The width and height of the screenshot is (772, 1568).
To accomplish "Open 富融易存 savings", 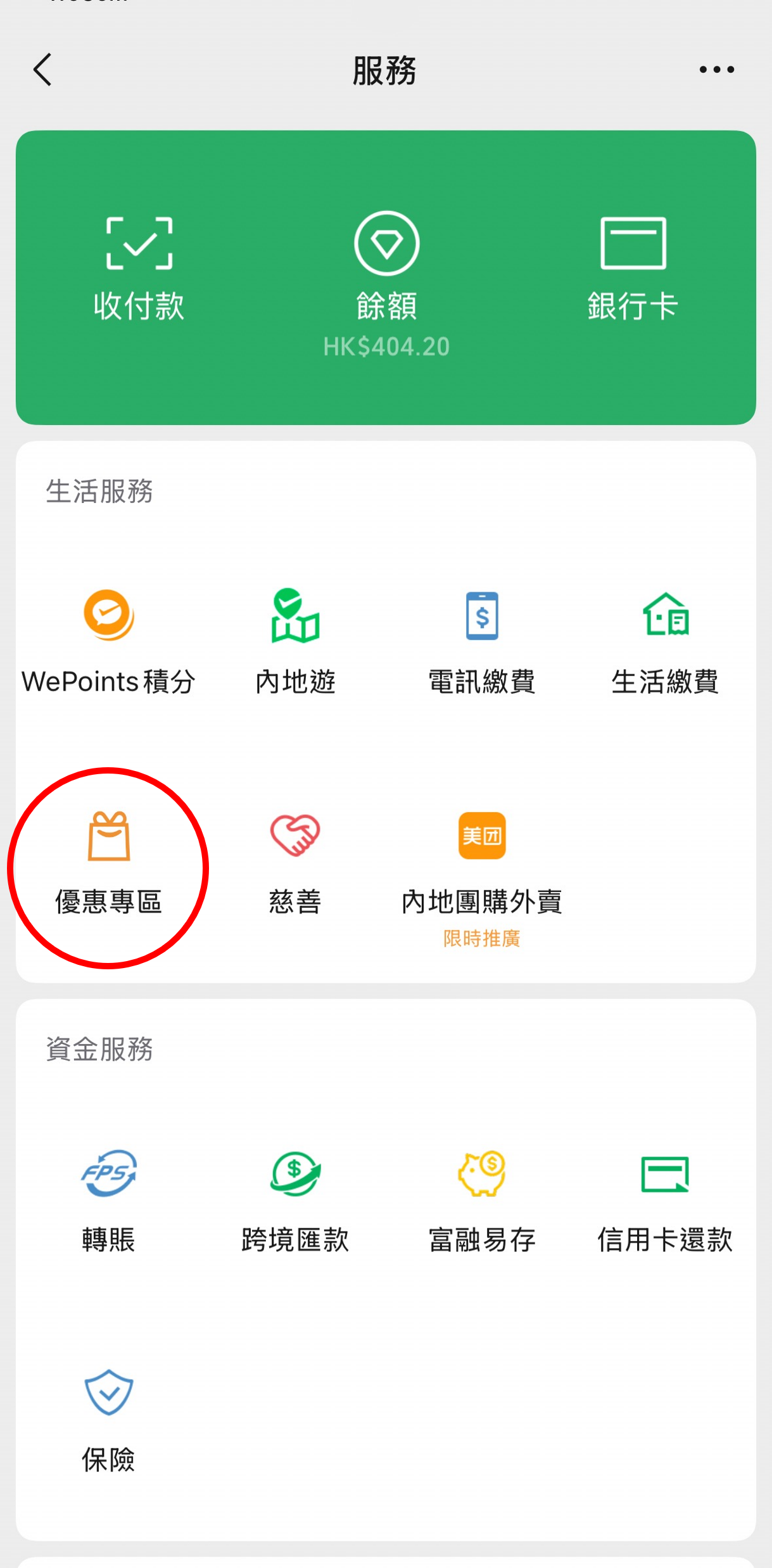I will tap(482, 1201).
